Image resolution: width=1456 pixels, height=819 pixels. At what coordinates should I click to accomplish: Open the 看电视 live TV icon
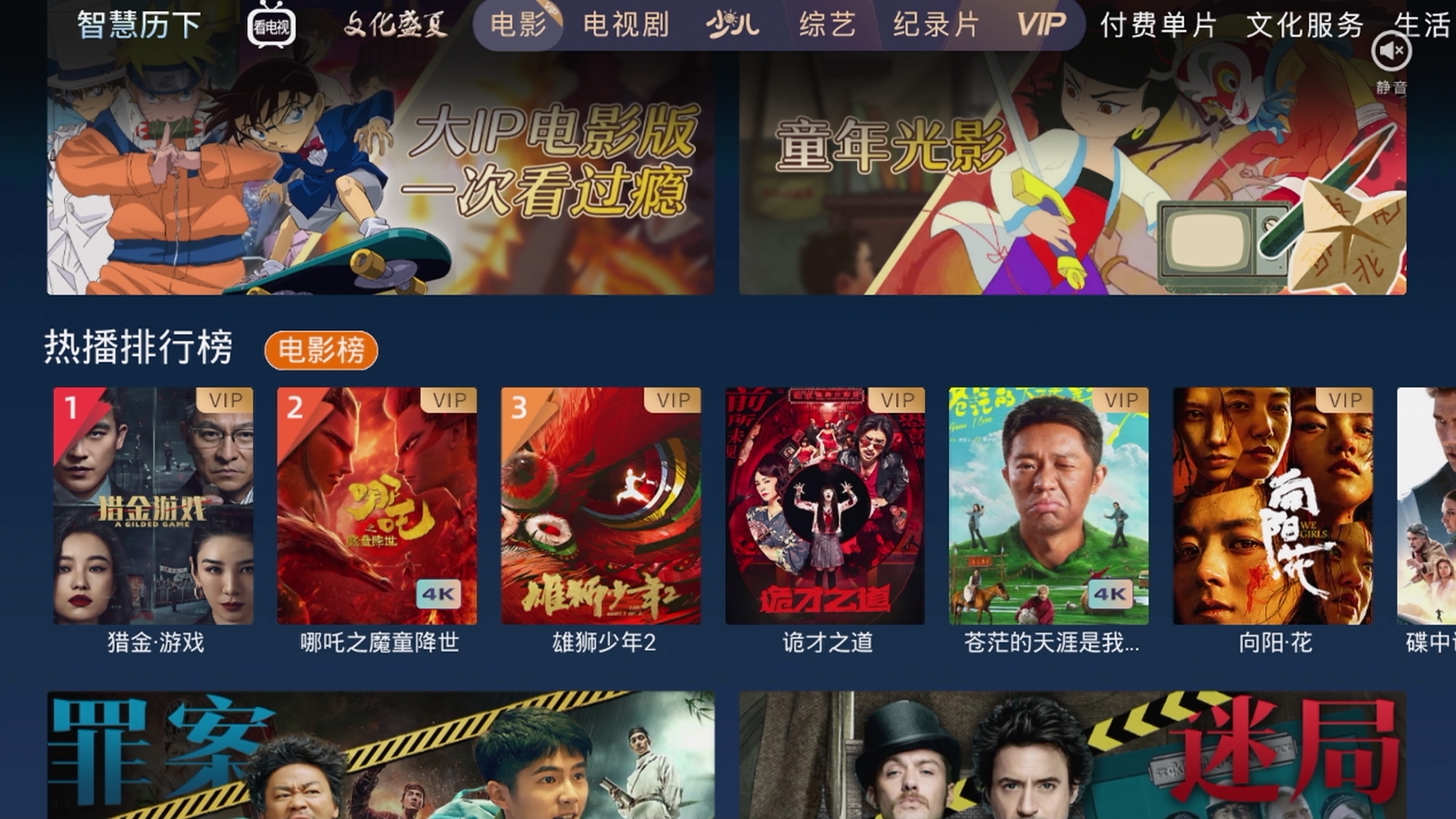pyautogui.click(x=271, y=27)
